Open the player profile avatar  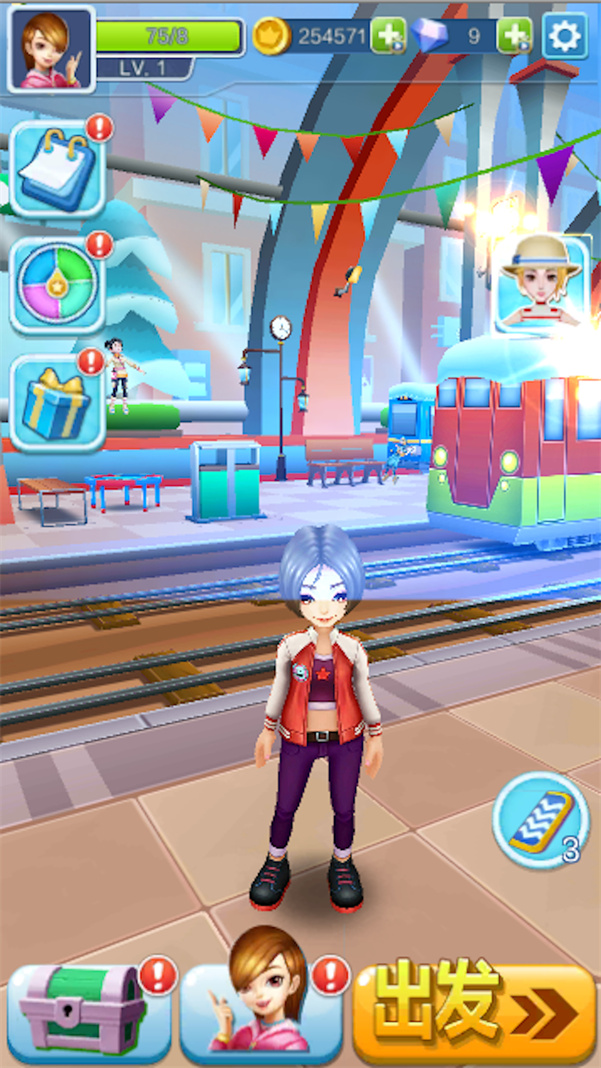pos(51,47)
